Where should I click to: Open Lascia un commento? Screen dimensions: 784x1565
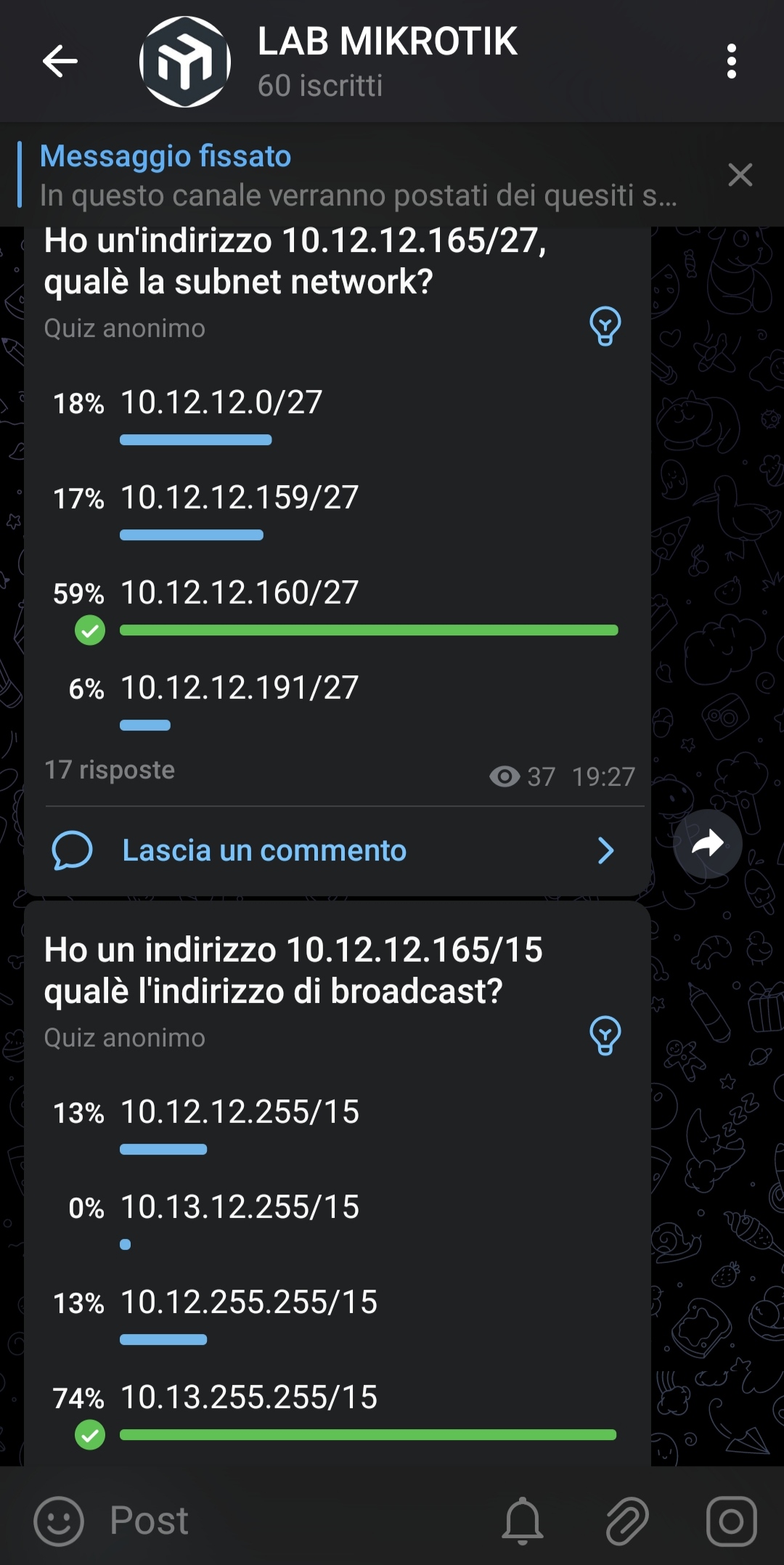(337, 850)
